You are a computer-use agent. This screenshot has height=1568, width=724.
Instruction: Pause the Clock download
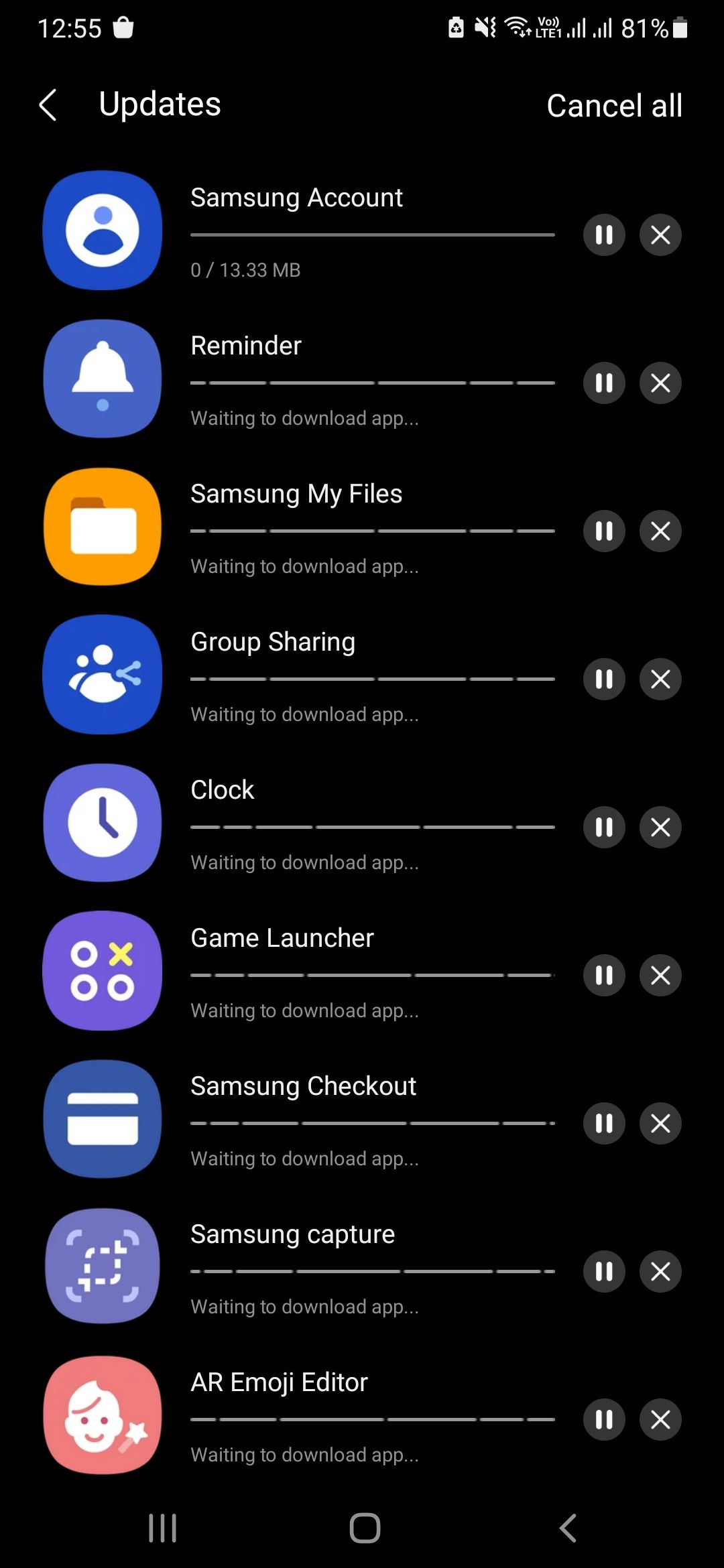click(x=604, y=827)
